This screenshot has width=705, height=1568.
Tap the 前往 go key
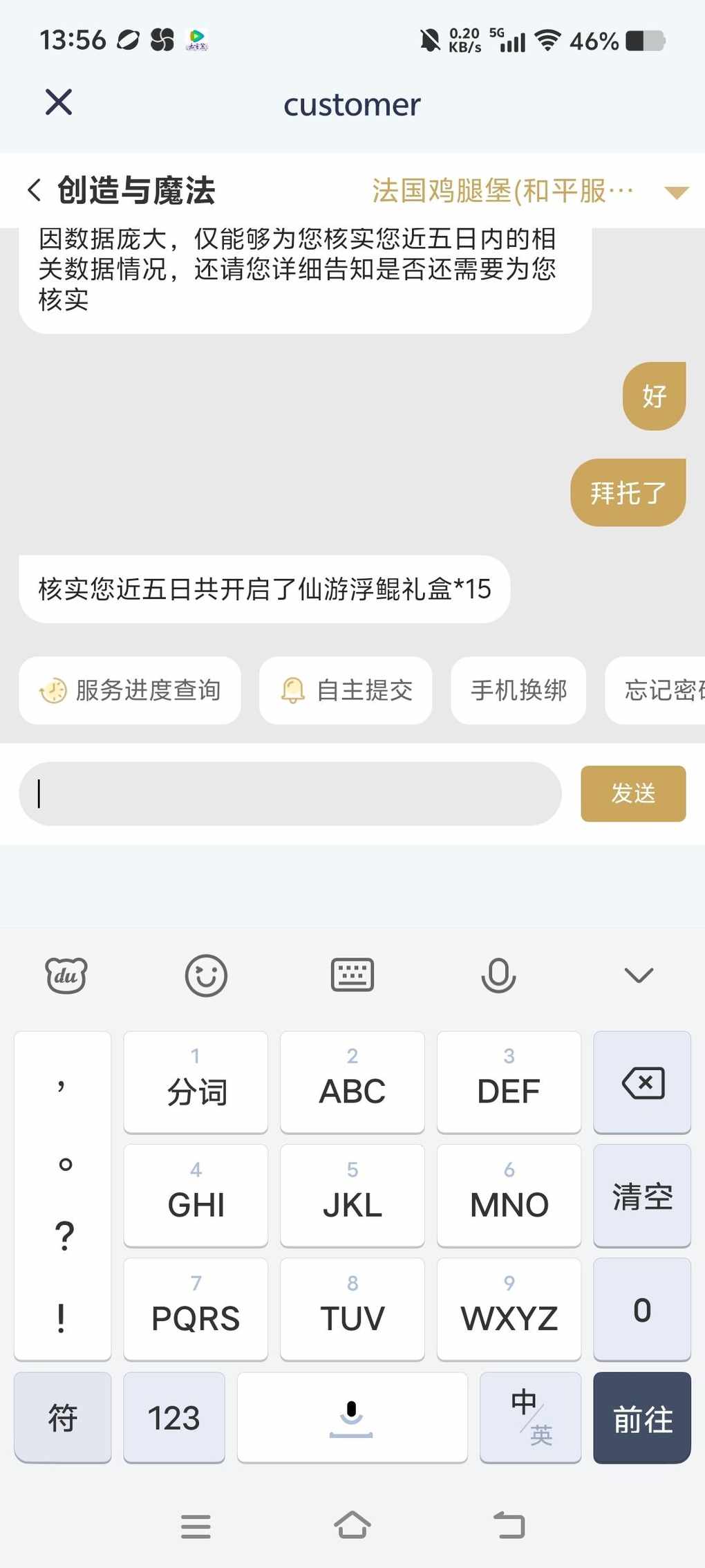(x=642, y=1417)
